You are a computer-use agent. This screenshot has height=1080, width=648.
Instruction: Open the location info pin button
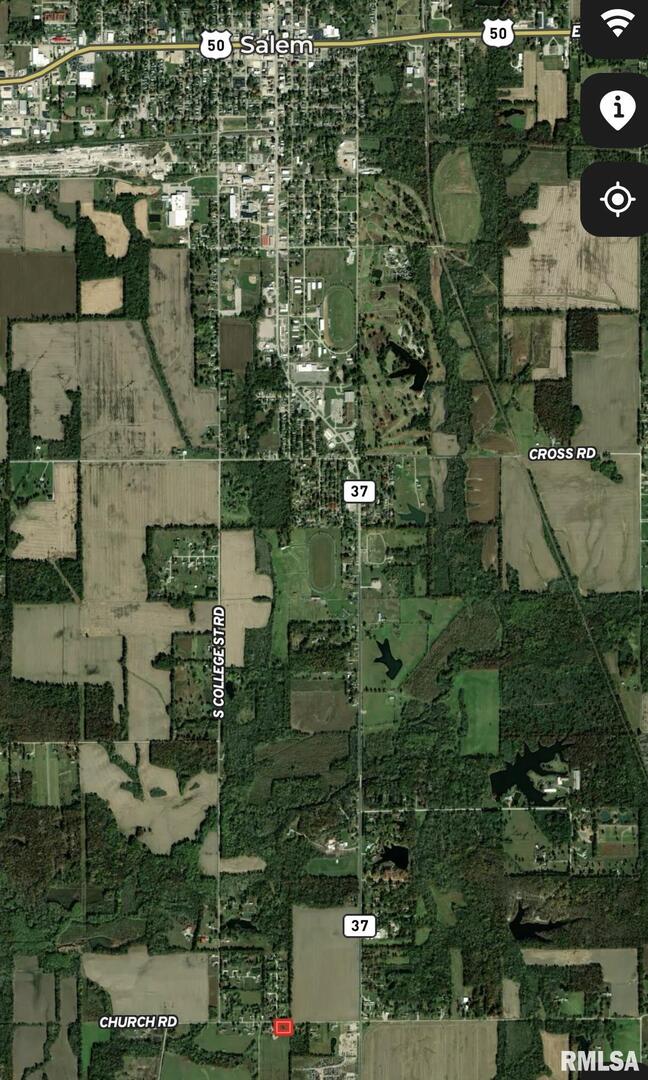(617, 108)
